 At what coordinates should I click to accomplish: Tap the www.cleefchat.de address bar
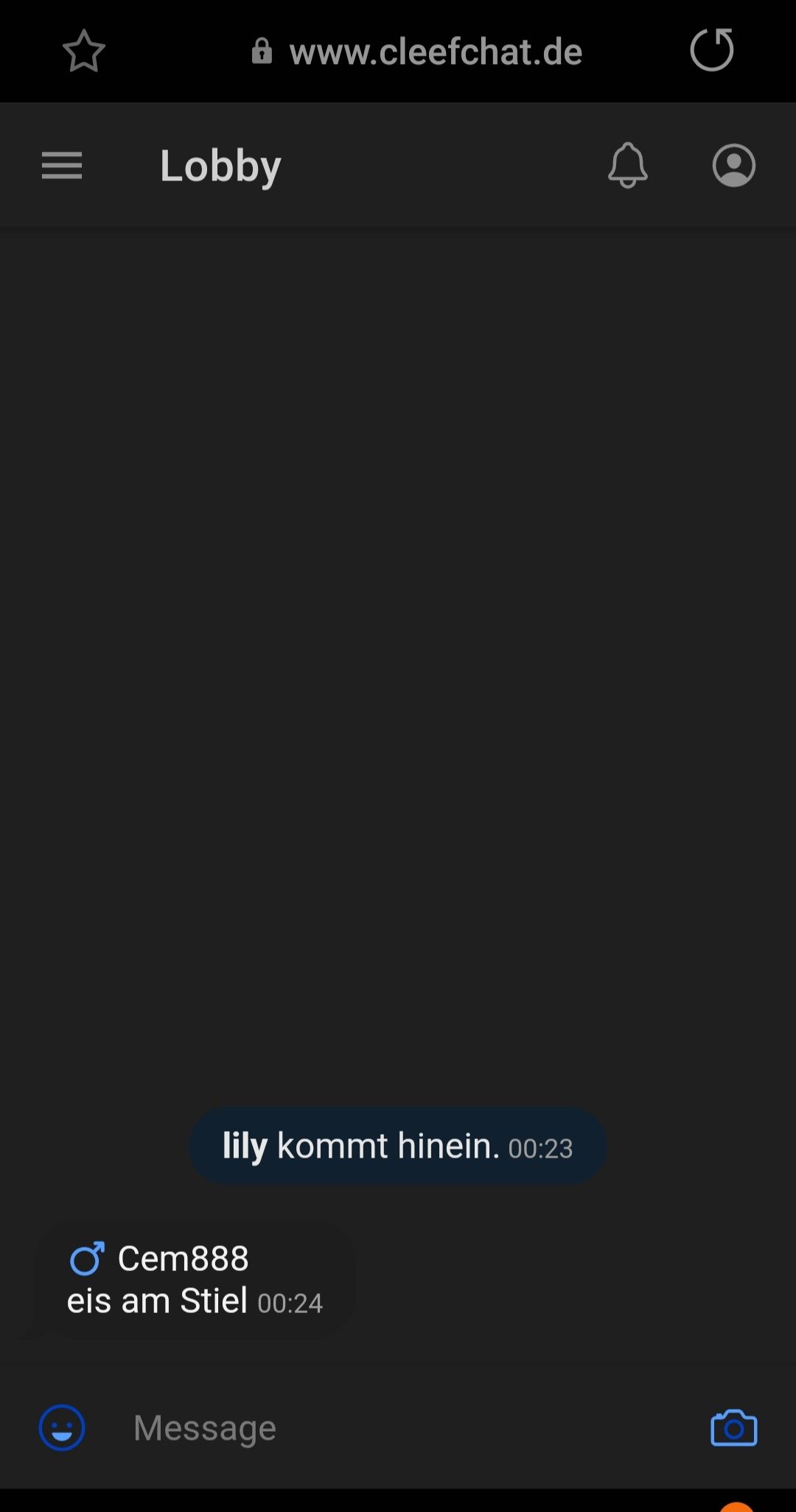tap(435, 52)
